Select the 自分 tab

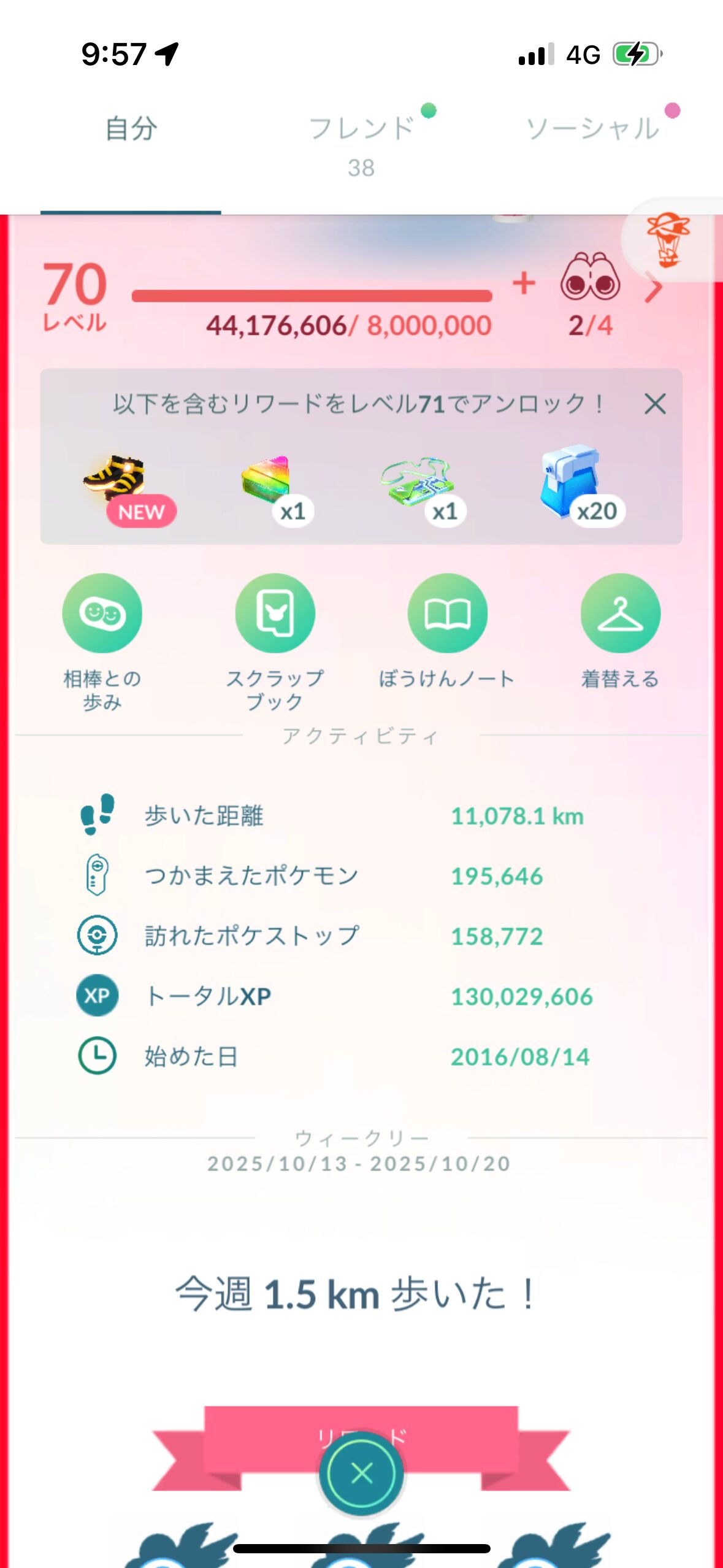[131, 129]
